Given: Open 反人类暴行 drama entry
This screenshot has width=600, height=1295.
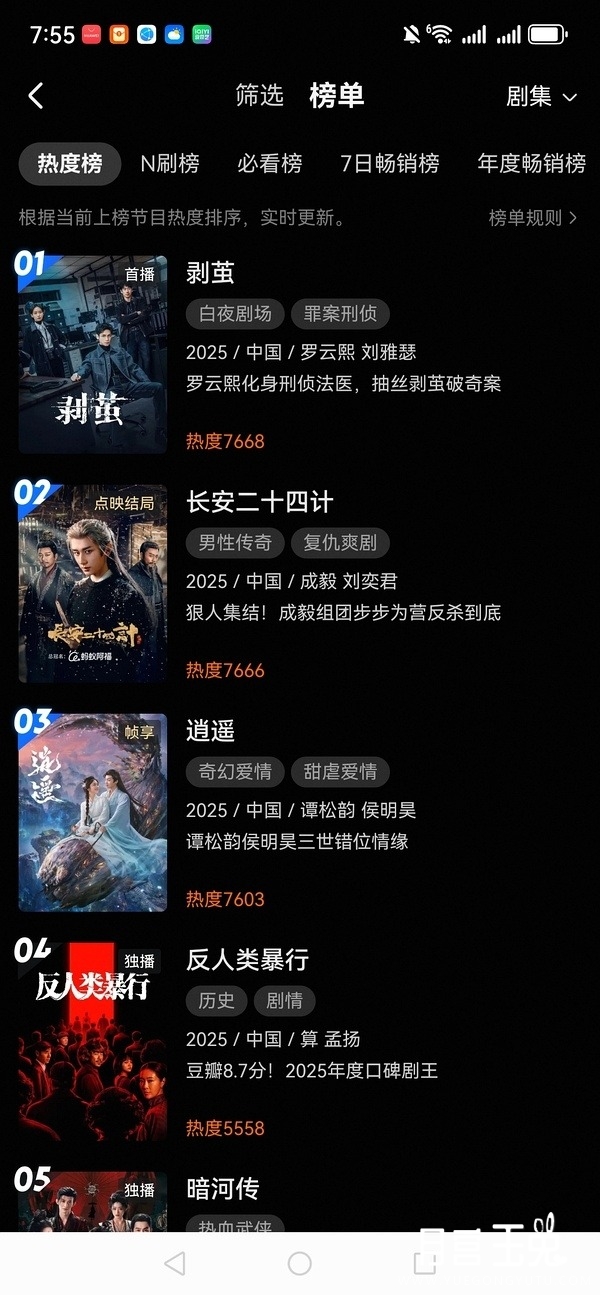Looking at the screenshot, I should tap(247, 960).
